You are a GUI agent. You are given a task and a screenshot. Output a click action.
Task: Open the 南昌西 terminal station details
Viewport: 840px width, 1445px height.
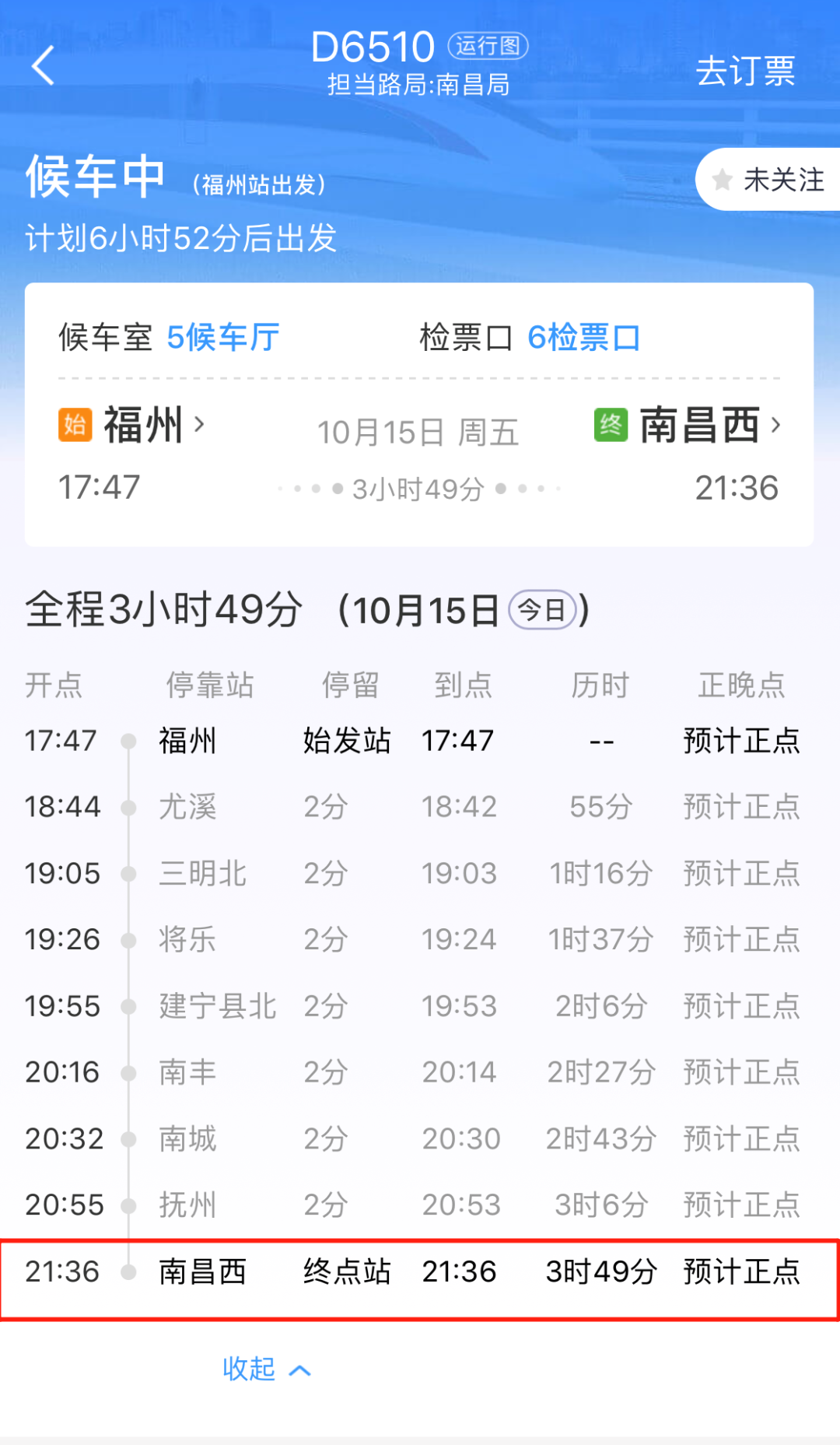coord(688,425)
